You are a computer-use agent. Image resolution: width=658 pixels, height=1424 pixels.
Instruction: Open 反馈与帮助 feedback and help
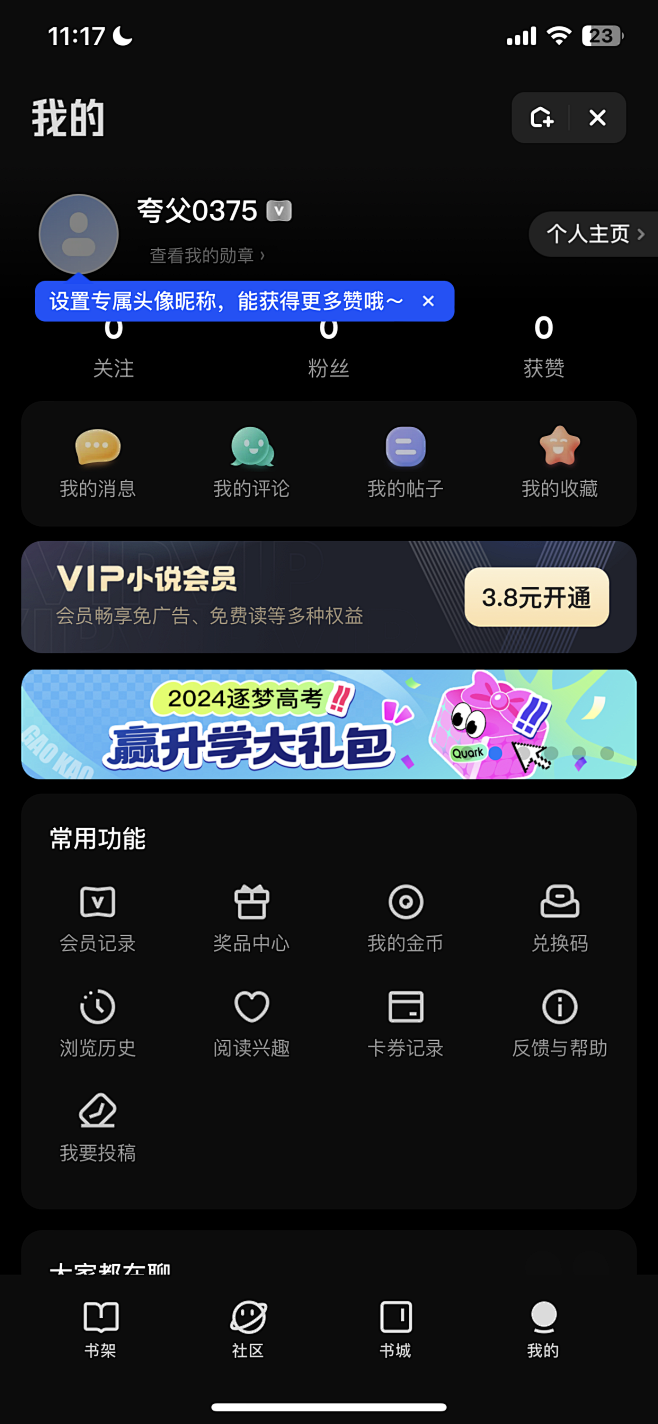[559, 1023]
